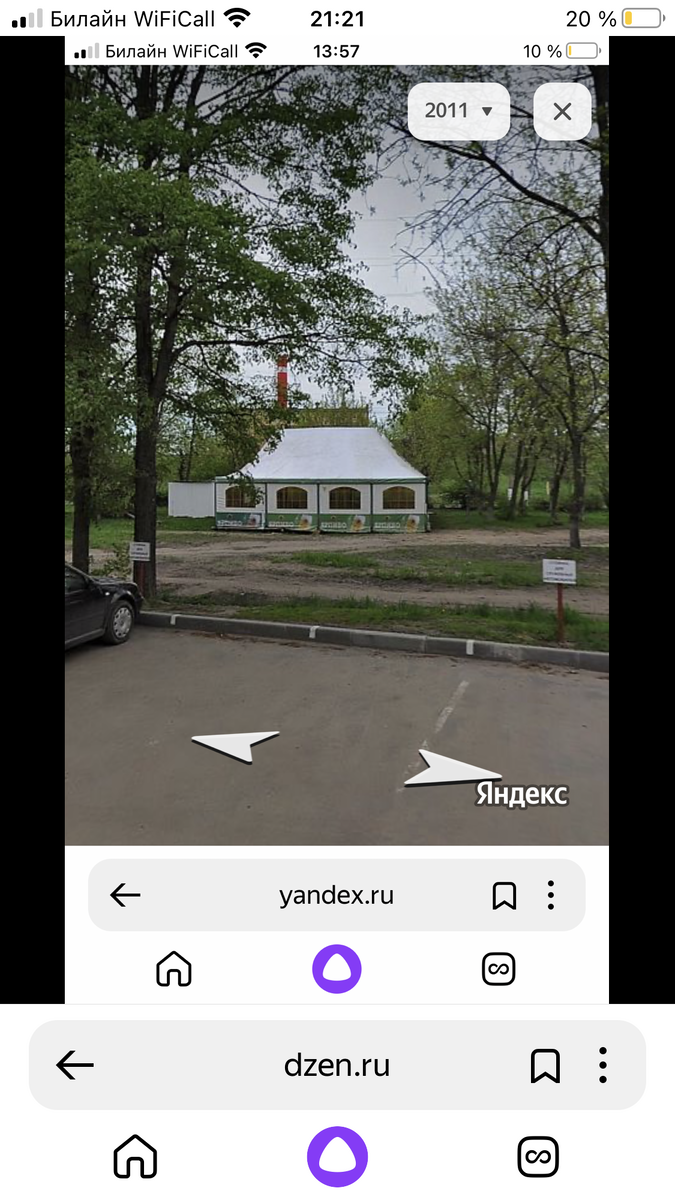Tap the dzen.ru address field

tap(336, 1066)
